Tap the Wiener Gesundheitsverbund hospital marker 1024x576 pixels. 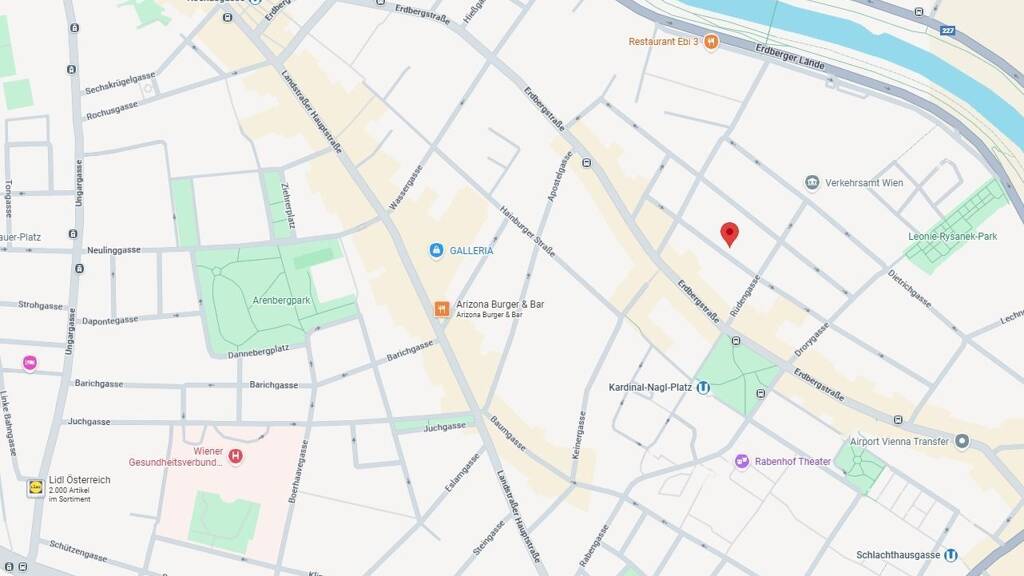[236, 456]
